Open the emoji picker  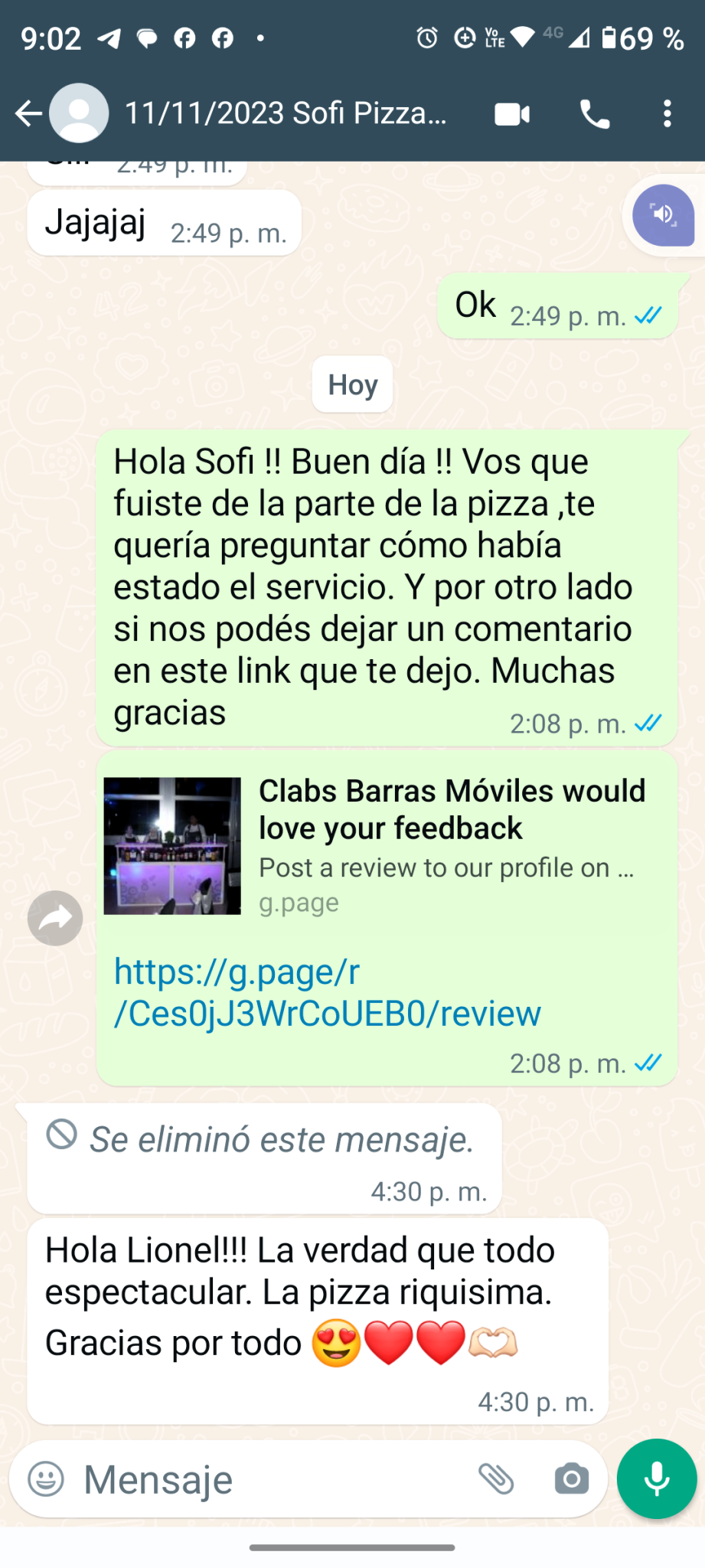46,1478
